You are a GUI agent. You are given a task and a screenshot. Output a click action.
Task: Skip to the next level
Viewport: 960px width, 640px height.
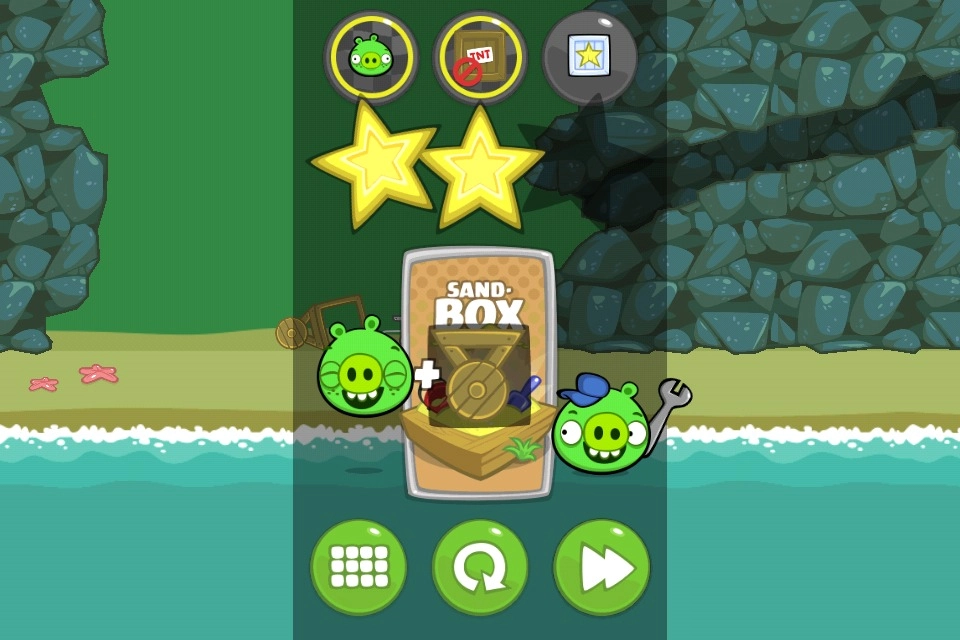point(601,567)
